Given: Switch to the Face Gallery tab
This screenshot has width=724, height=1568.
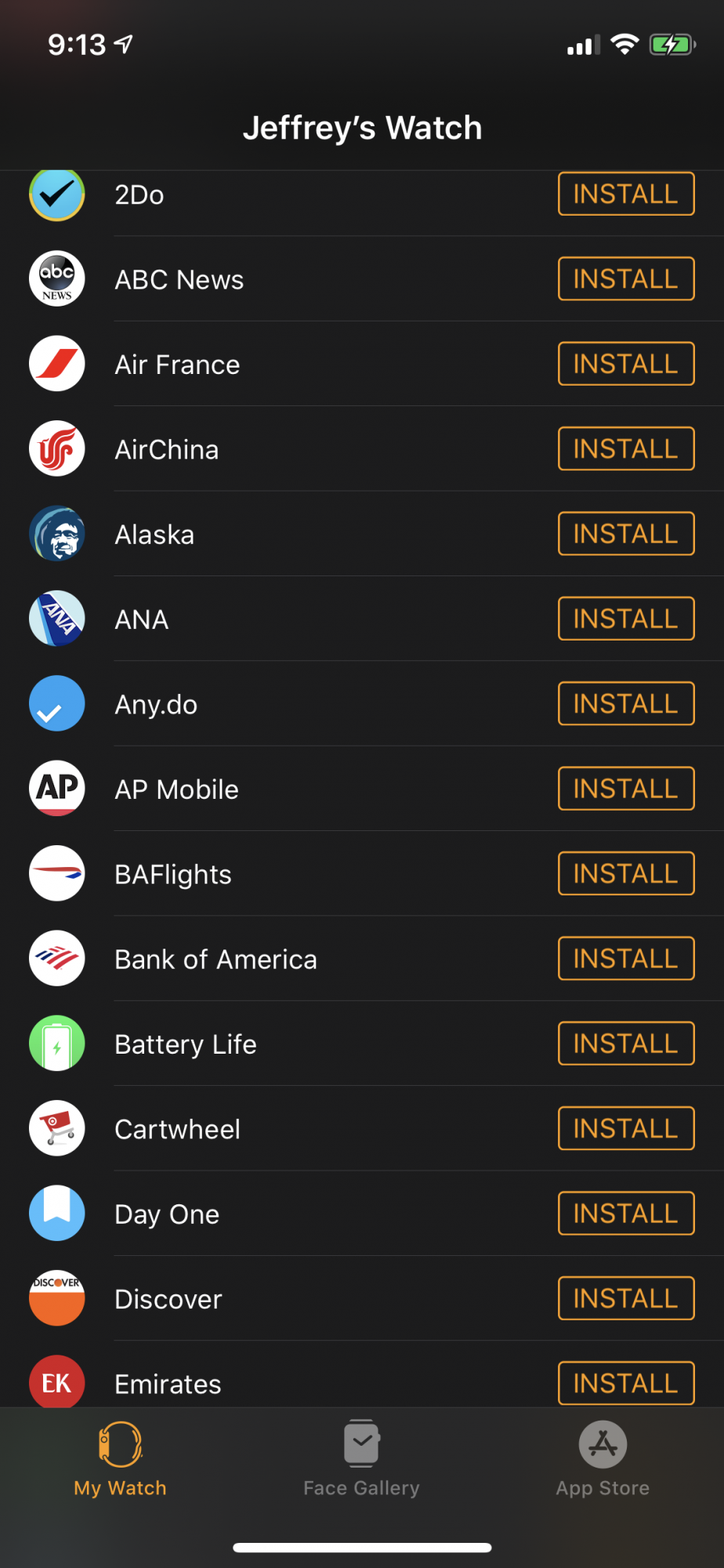Looking at the screenshot, I should (361, 1459).
